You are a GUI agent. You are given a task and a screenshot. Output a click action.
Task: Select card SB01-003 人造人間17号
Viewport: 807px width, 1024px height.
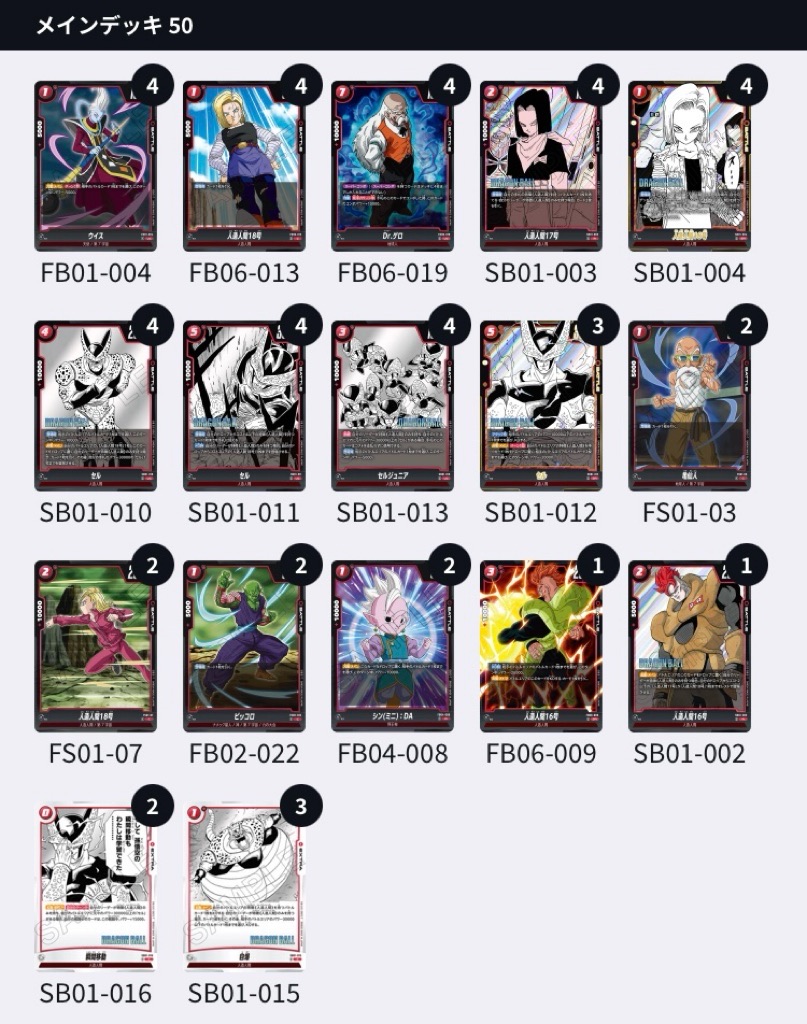(540, 166)
